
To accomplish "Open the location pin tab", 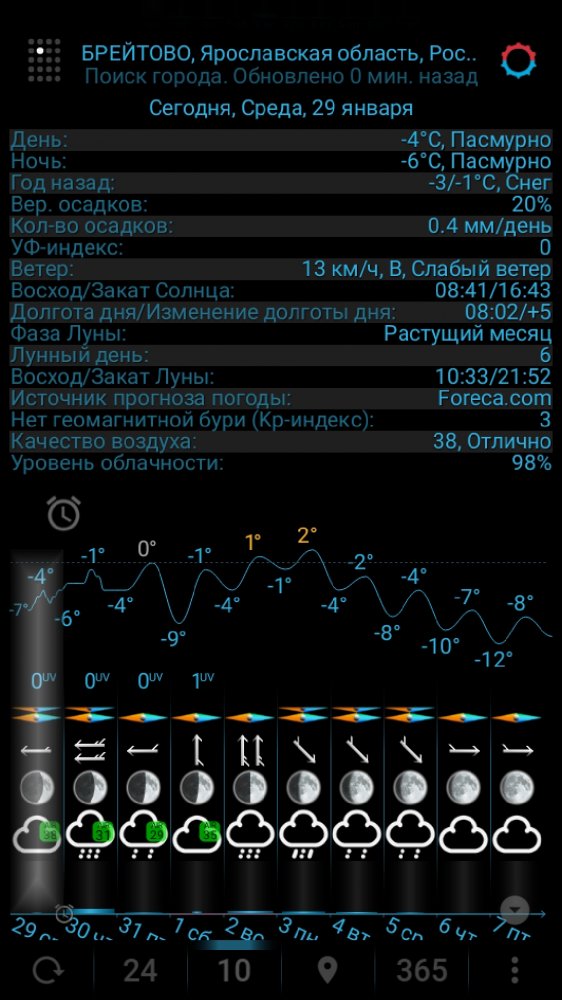I will point(327,970).
